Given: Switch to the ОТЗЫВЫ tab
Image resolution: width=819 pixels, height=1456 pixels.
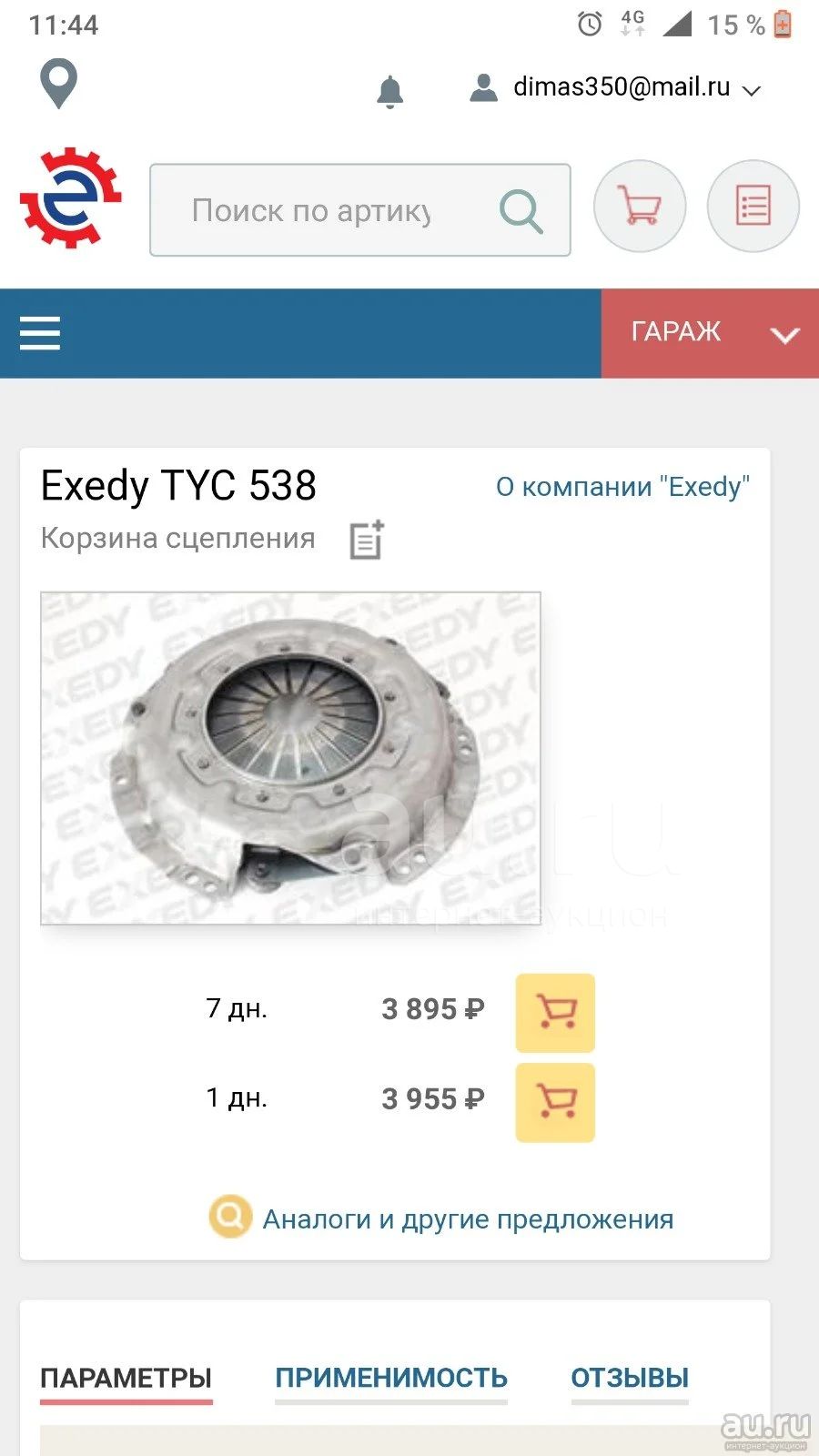Looking at the screenshot, I should pos(630,1379).
